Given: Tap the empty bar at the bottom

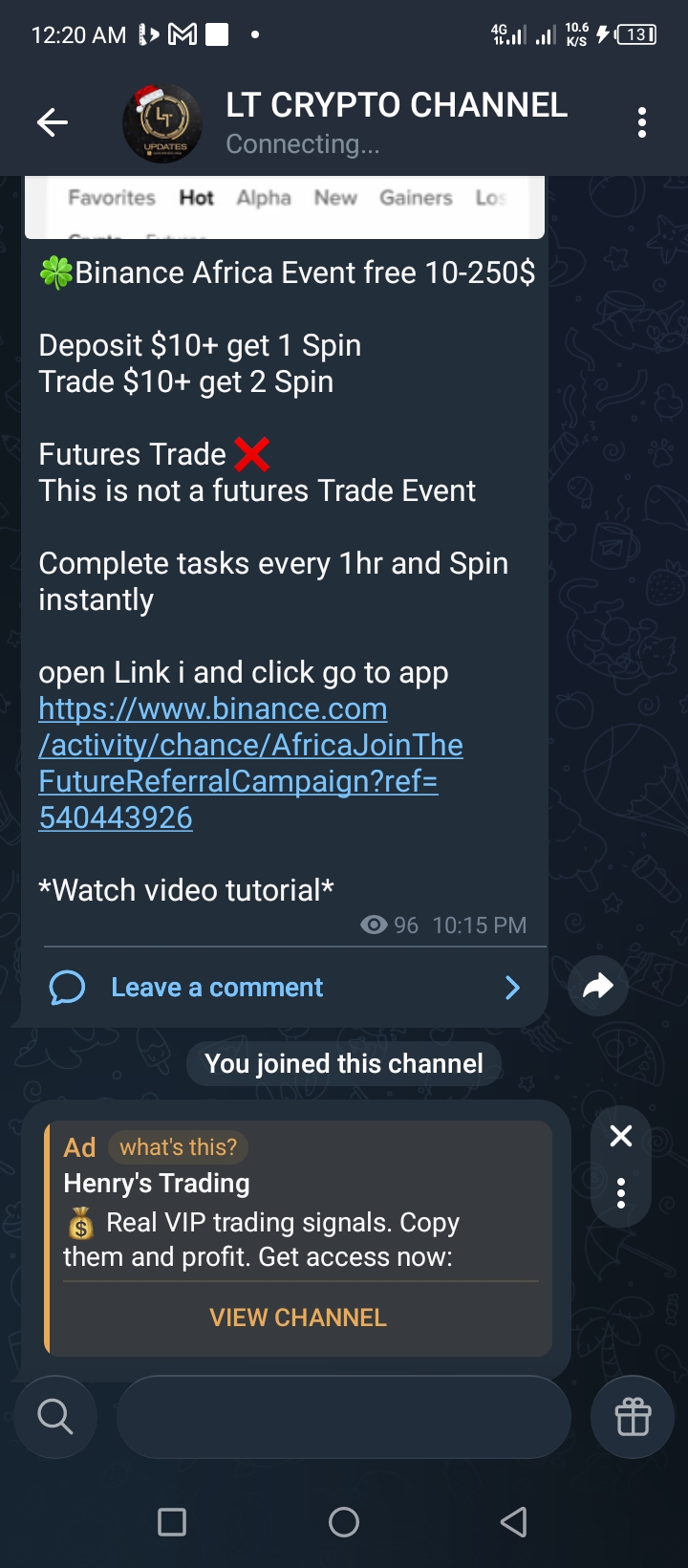Looking at the screenshot, I should click(344, 1417).
